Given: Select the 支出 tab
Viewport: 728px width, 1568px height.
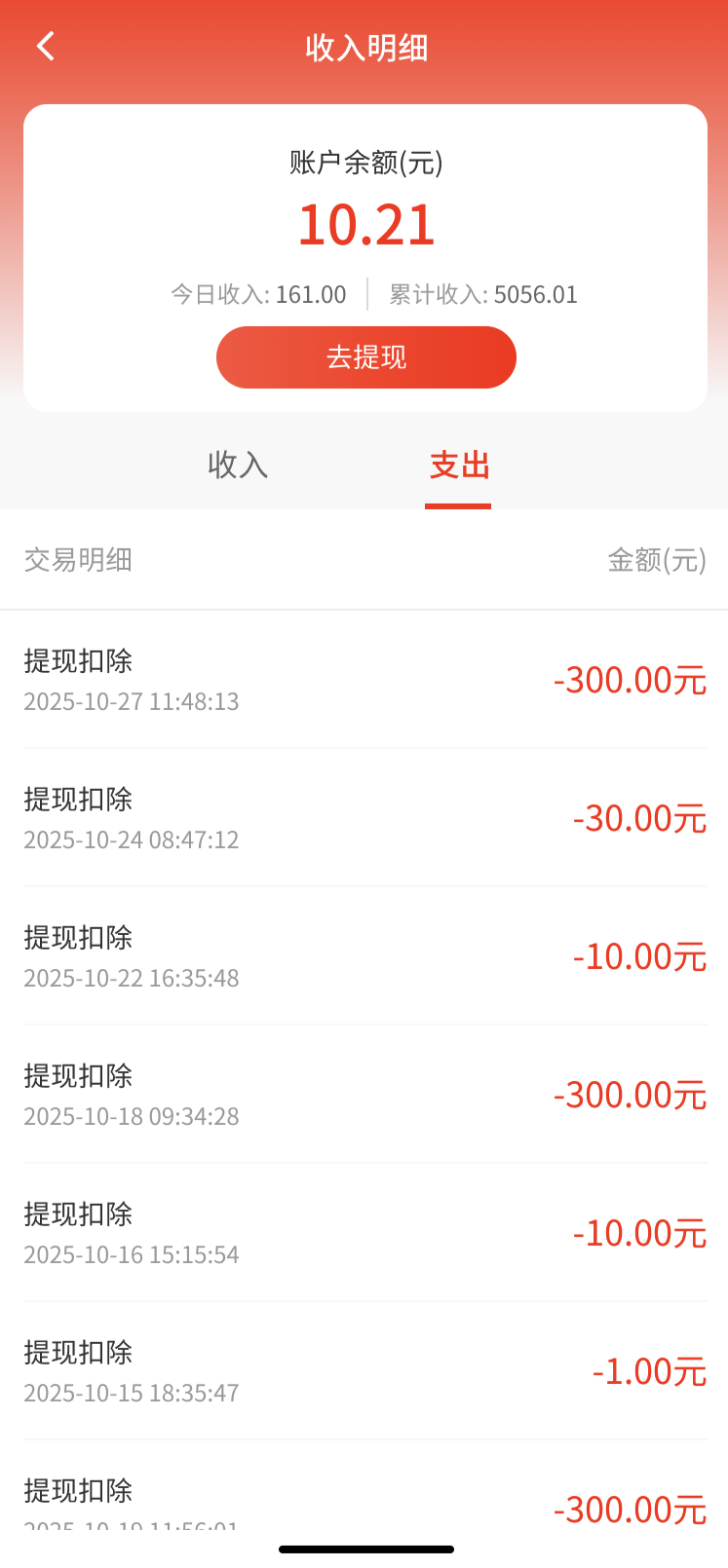Looking at the screenshot, I should tap(459, 466).
